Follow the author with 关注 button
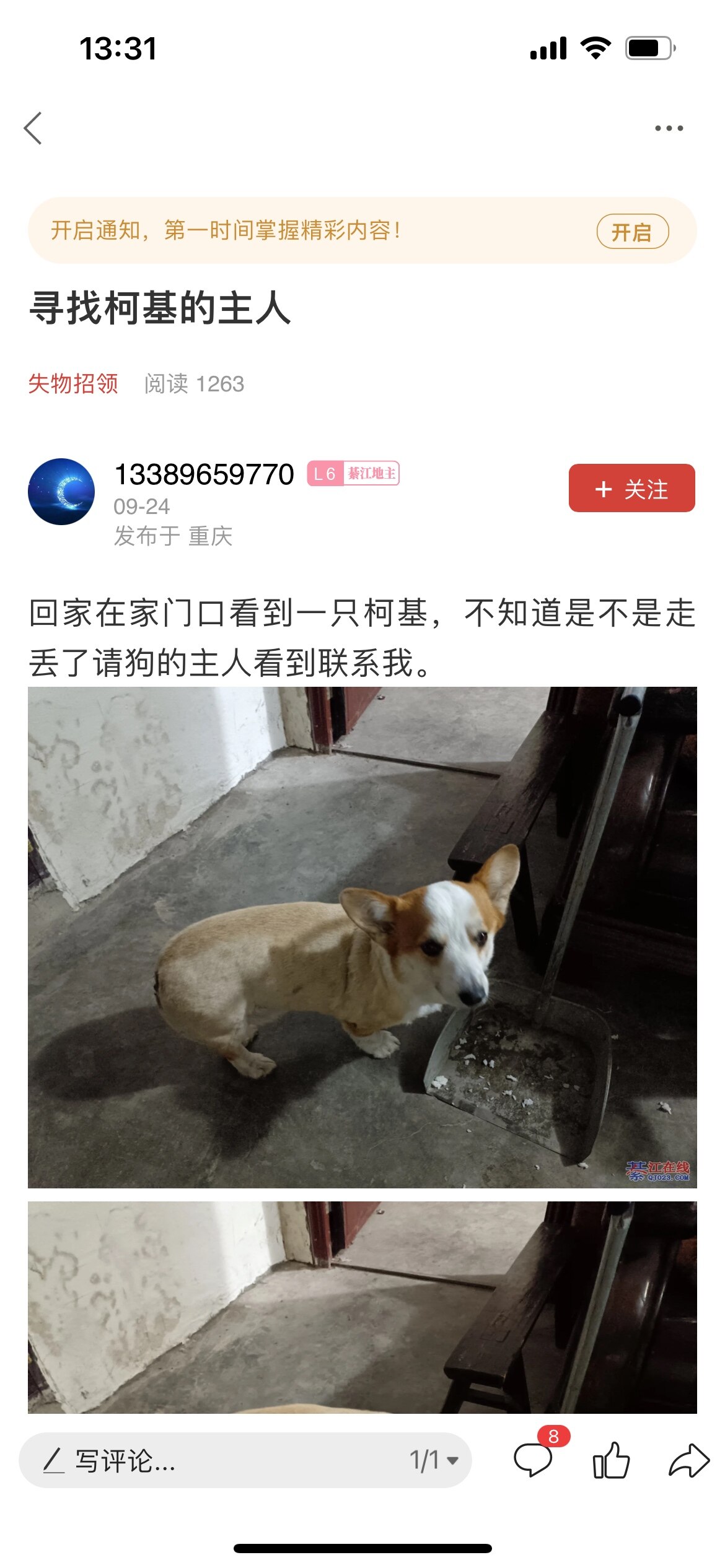 tap(631, 488)
